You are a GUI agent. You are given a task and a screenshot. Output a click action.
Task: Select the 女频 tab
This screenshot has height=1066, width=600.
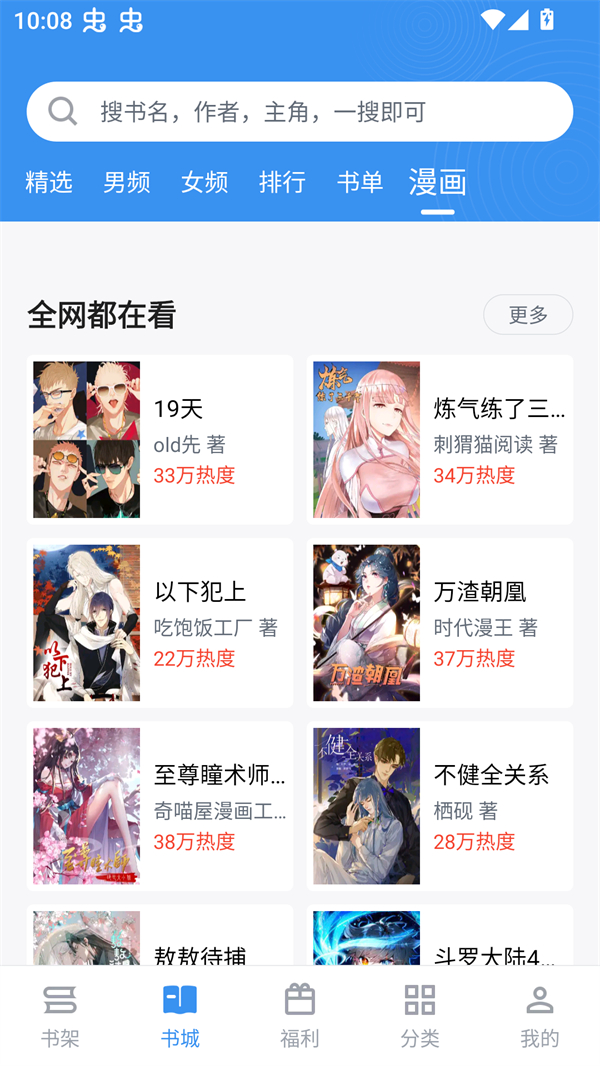pos(205,182)
